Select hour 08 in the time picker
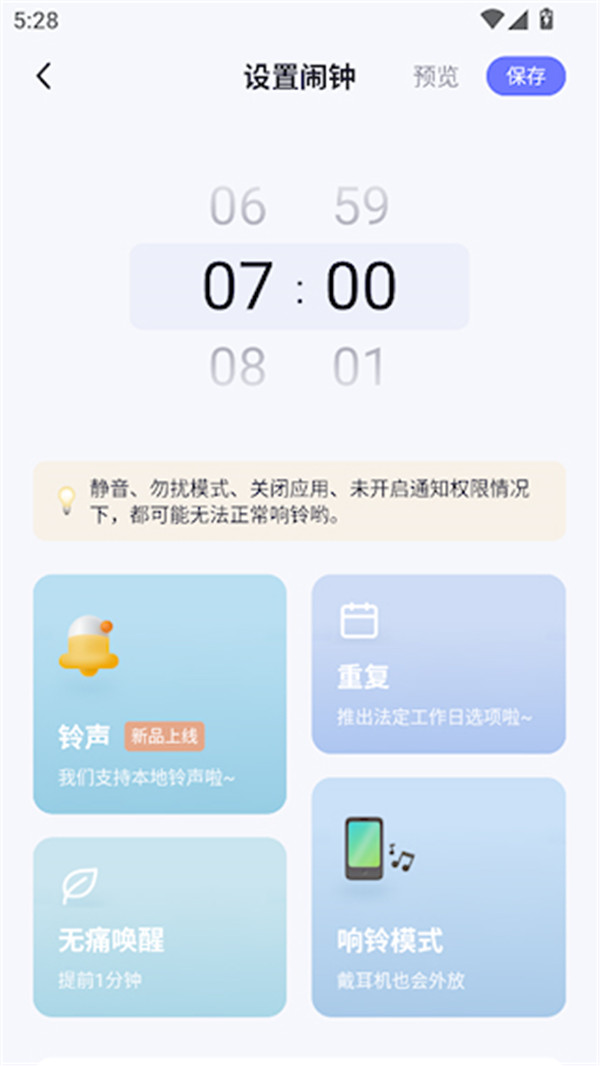The width and height of the screenshot is (600, 1066). click(x=238, y=367)
